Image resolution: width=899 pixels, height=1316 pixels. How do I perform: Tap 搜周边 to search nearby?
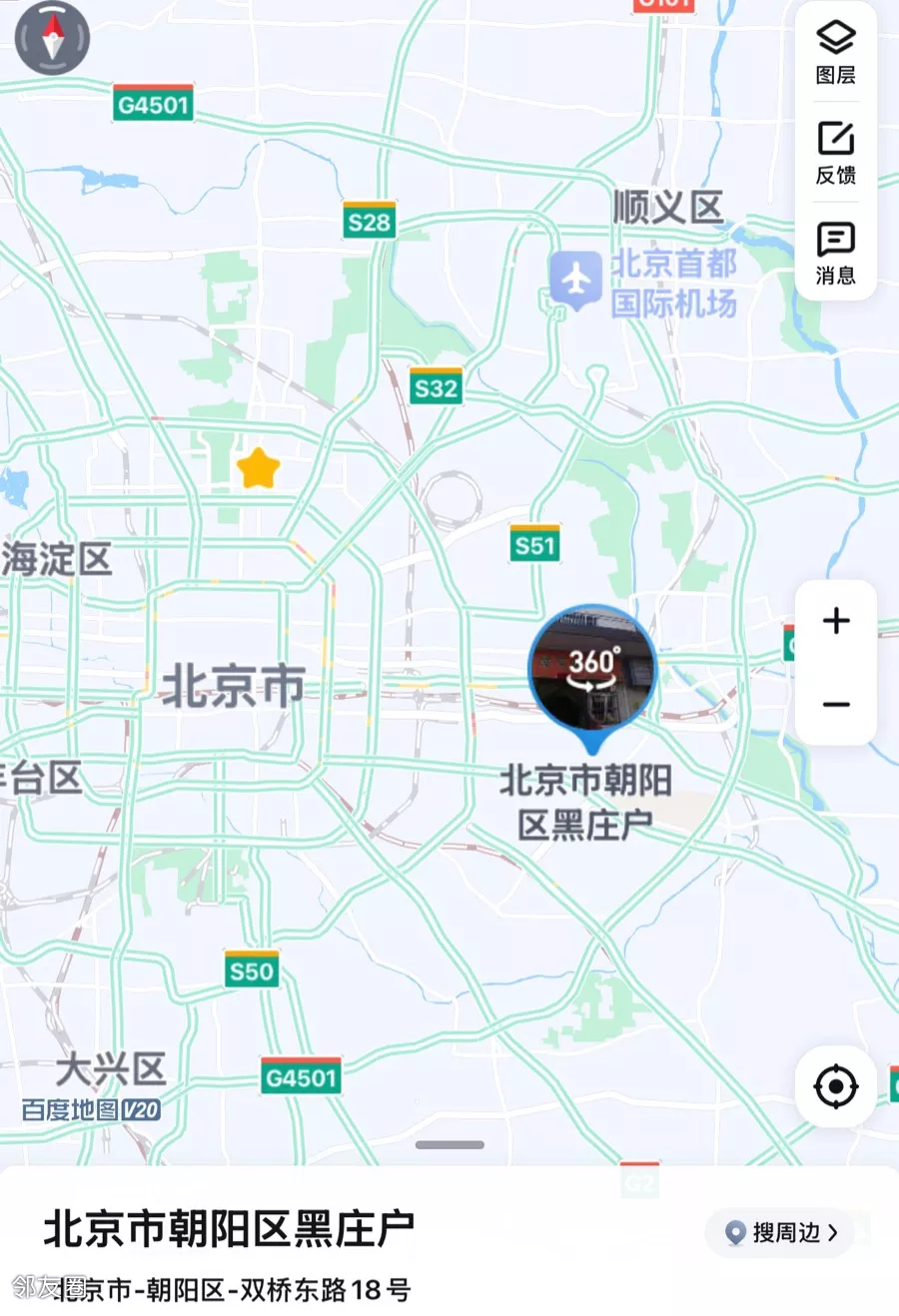click(781, 1232)
